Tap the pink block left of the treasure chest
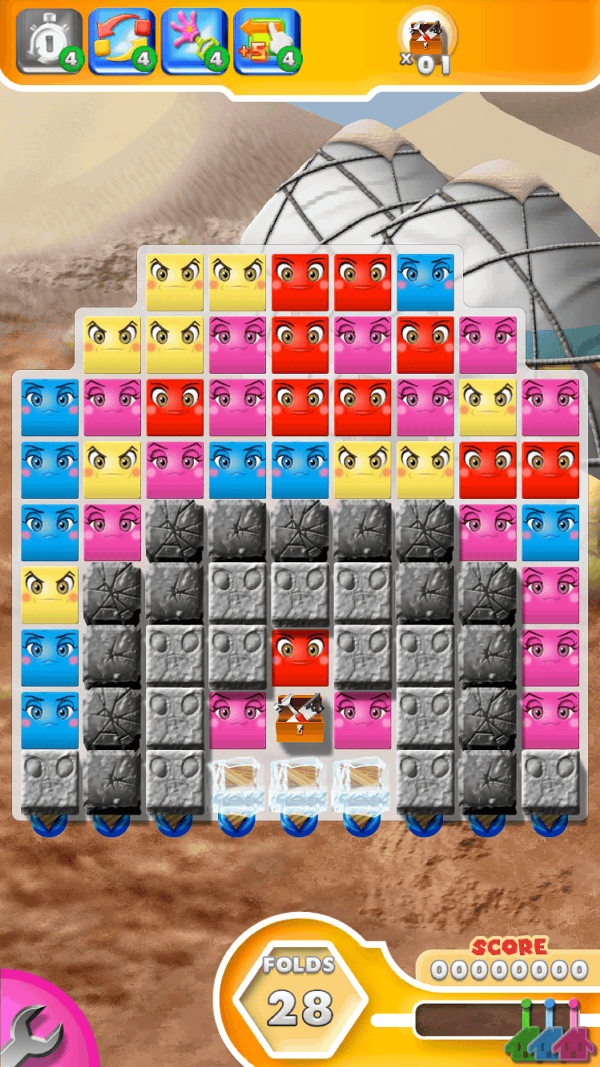The width and height of the screenshot is (600, 1067). tap(238, 718)
